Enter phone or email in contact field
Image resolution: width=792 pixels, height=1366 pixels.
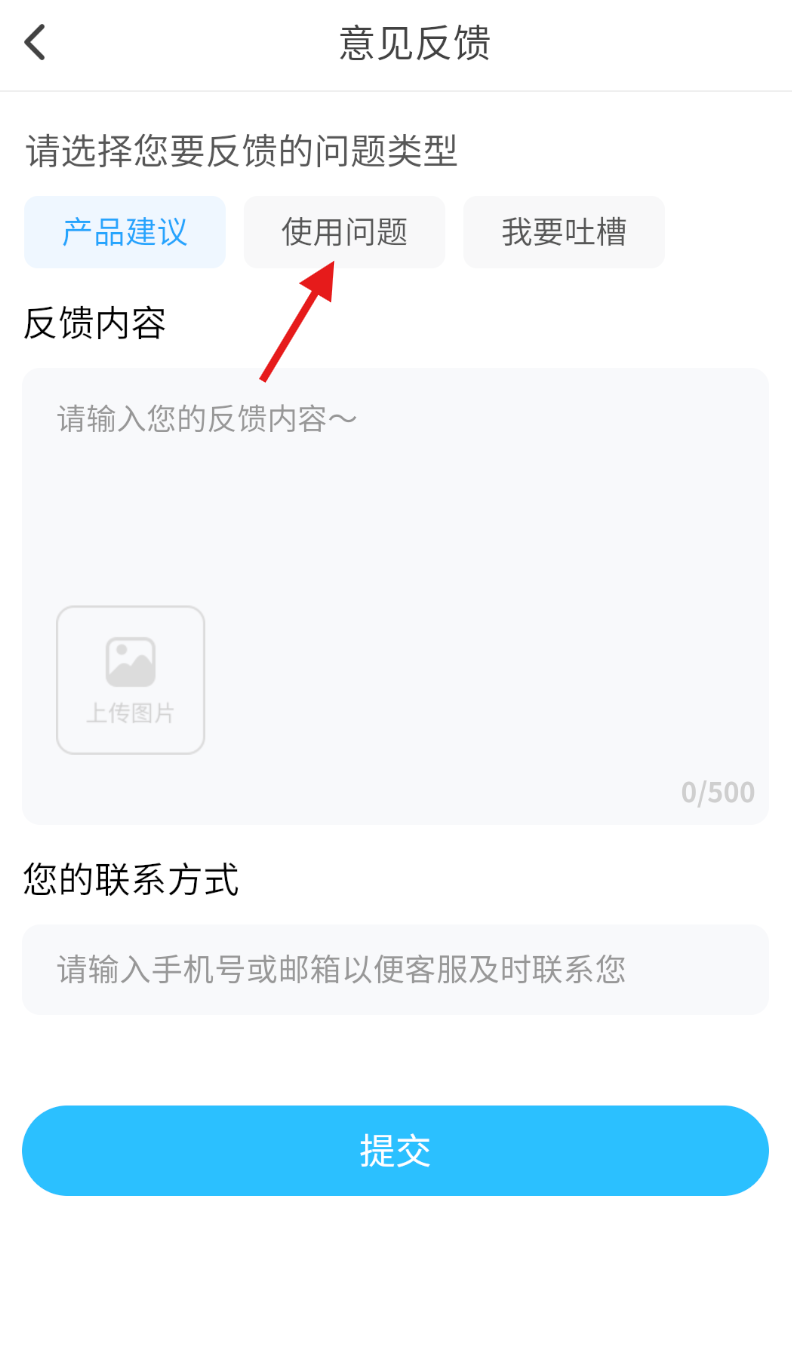point(395,969)
